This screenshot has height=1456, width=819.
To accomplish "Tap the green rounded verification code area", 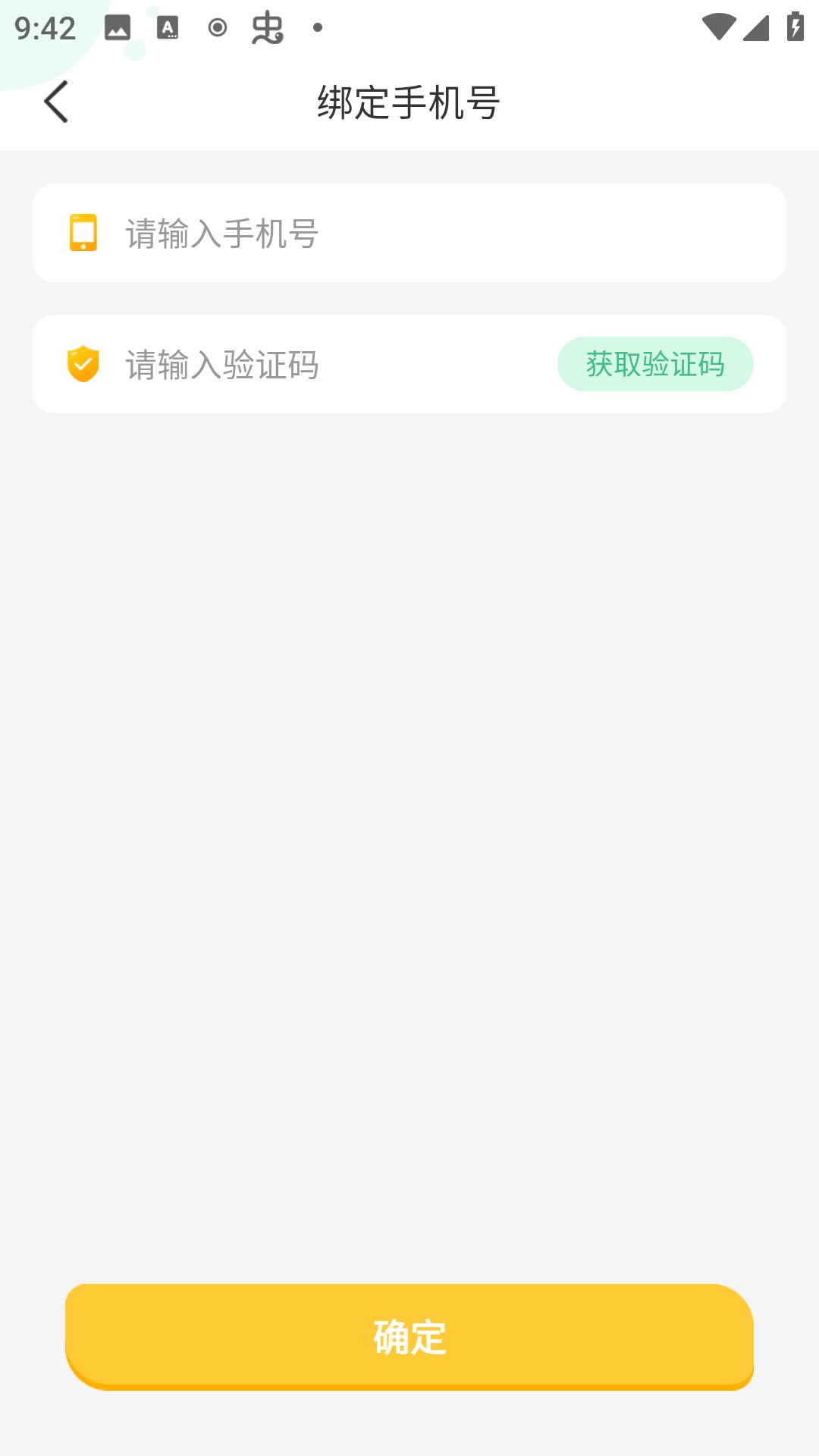I will click(x=655, y=363).
